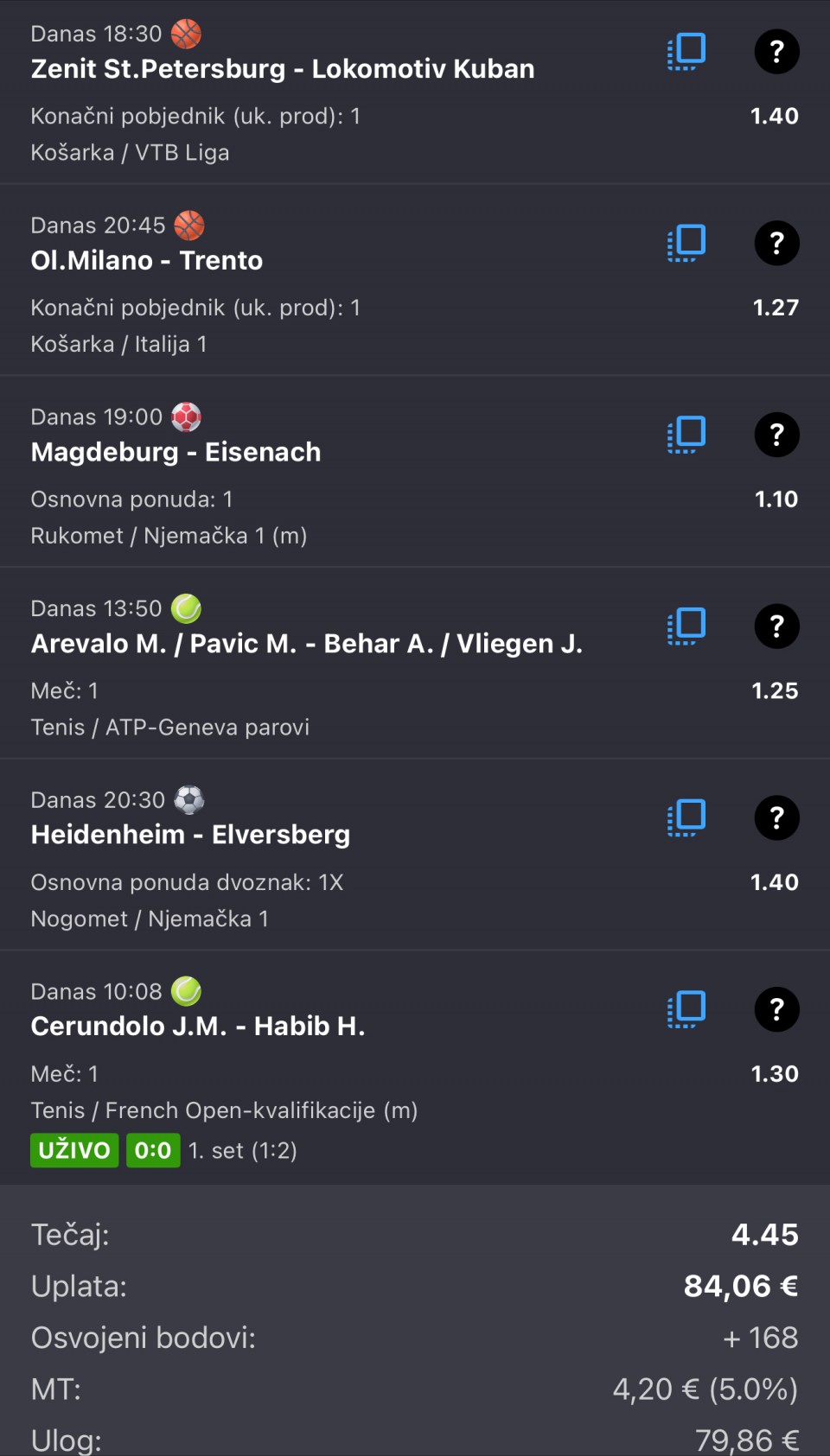Screen dimensions: 830x1456
Task: Copy the Cerundolo J.M. - Habib H. selection
Action: click(x=686, y=1009)
